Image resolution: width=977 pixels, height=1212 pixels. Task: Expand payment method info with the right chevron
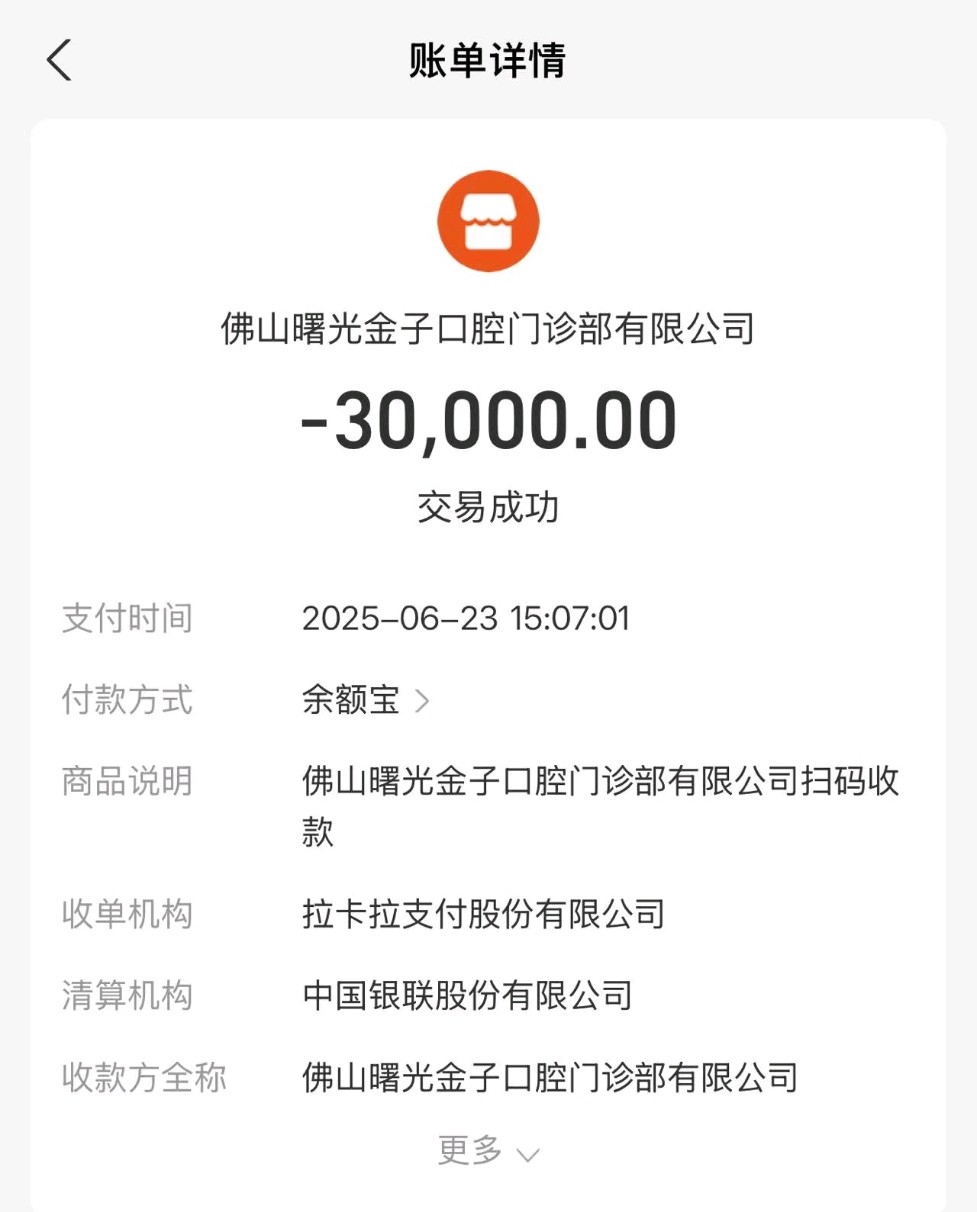pos(424,700)
